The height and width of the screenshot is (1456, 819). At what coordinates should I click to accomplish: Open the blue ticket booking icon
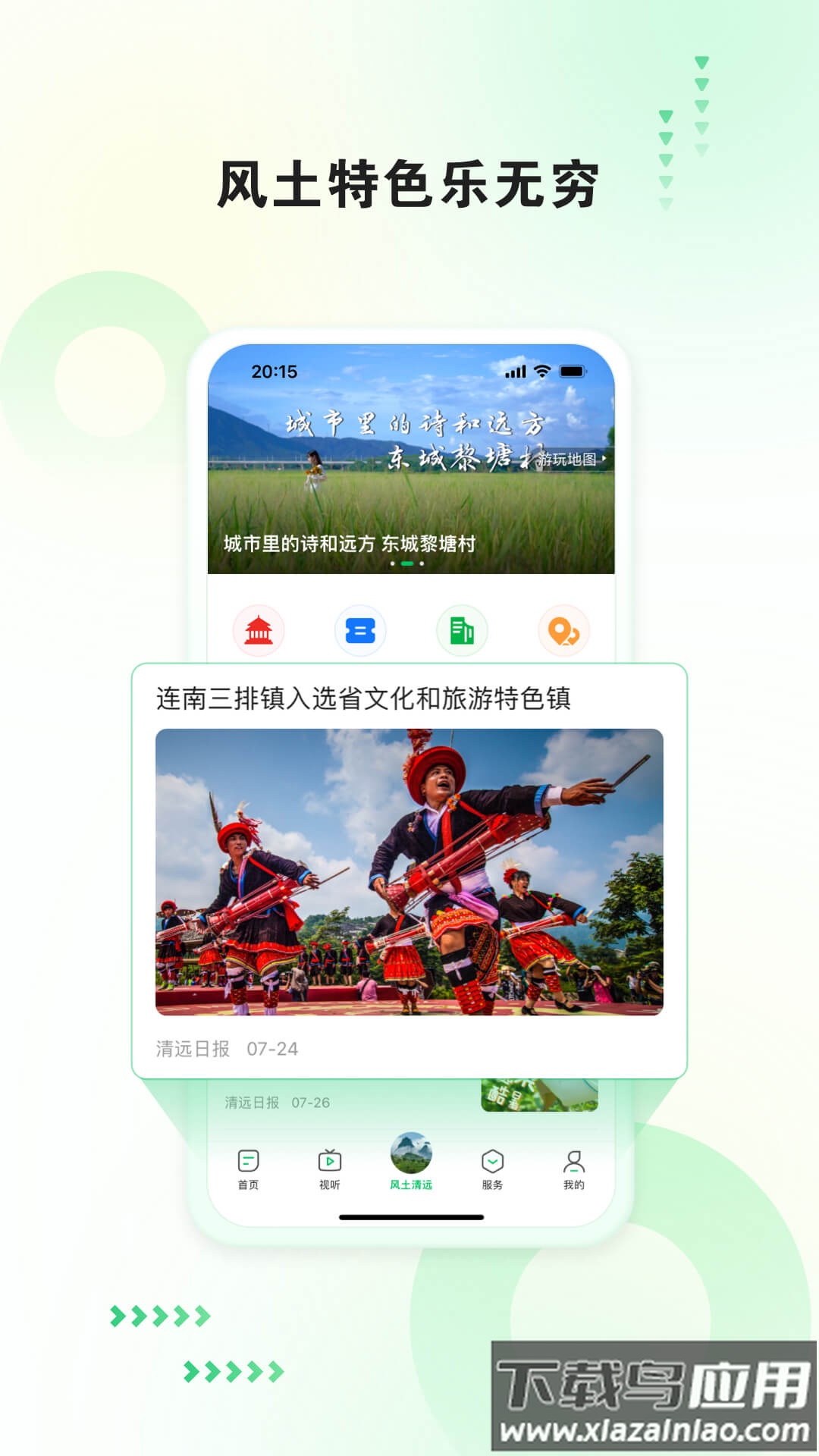pyautogui.click(x=361, y=631)
